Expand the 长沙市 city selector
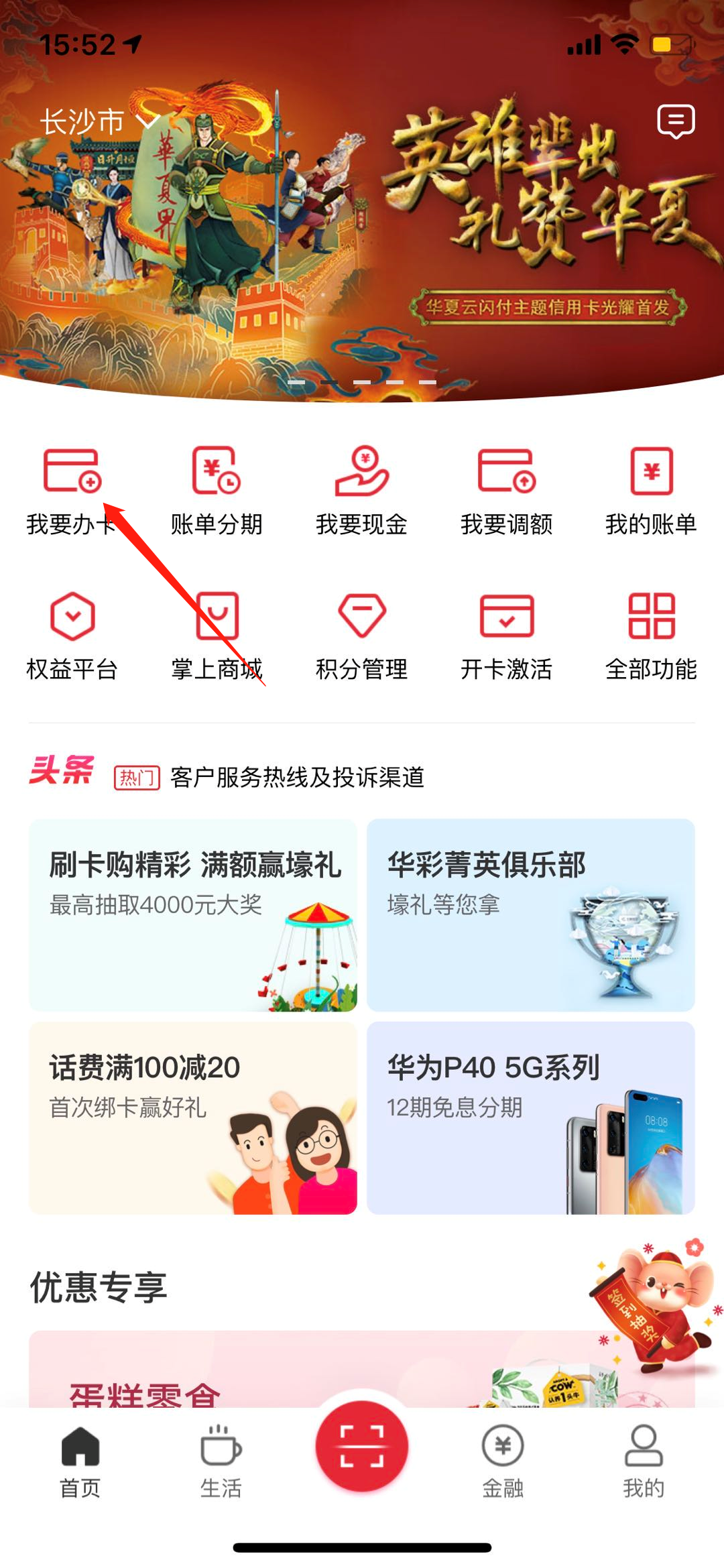Viewport: 724px width, 1568px height. coord(94,121)
